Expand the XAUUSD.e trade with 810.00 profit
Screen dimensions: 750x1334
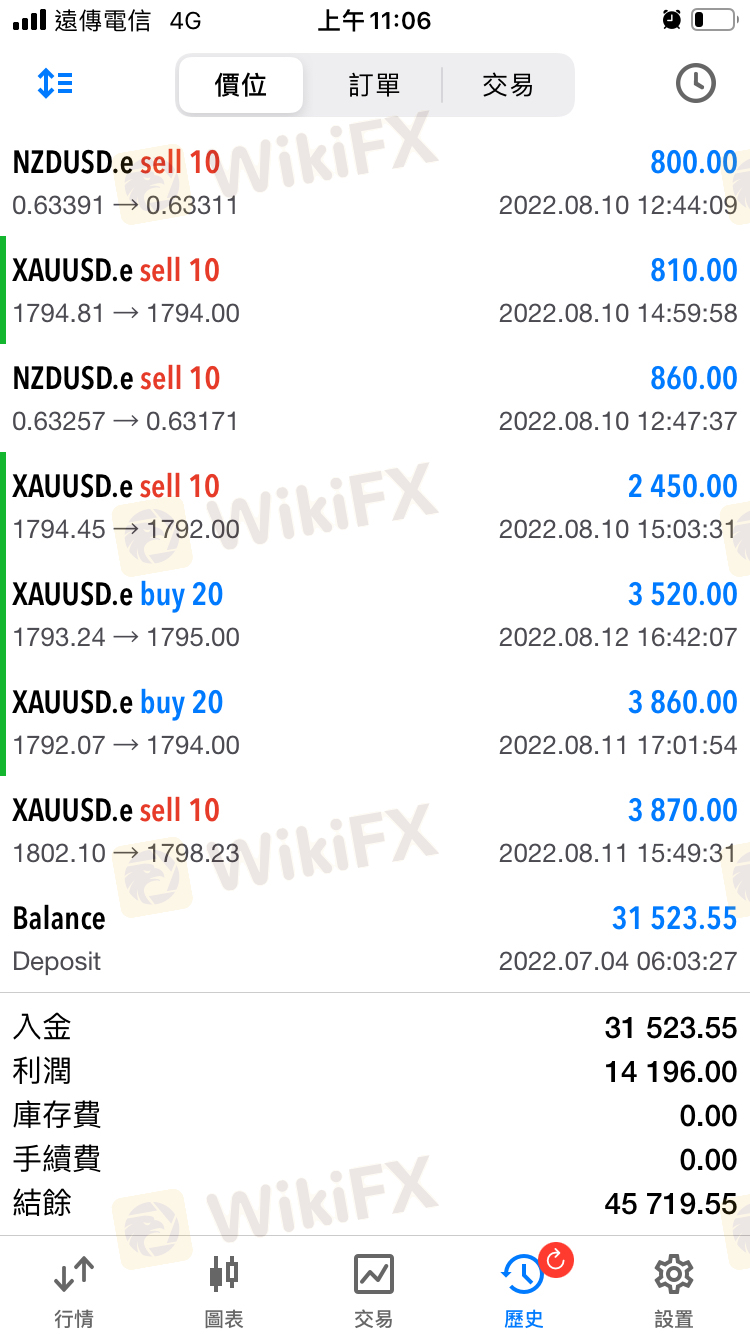coord(375,291)
